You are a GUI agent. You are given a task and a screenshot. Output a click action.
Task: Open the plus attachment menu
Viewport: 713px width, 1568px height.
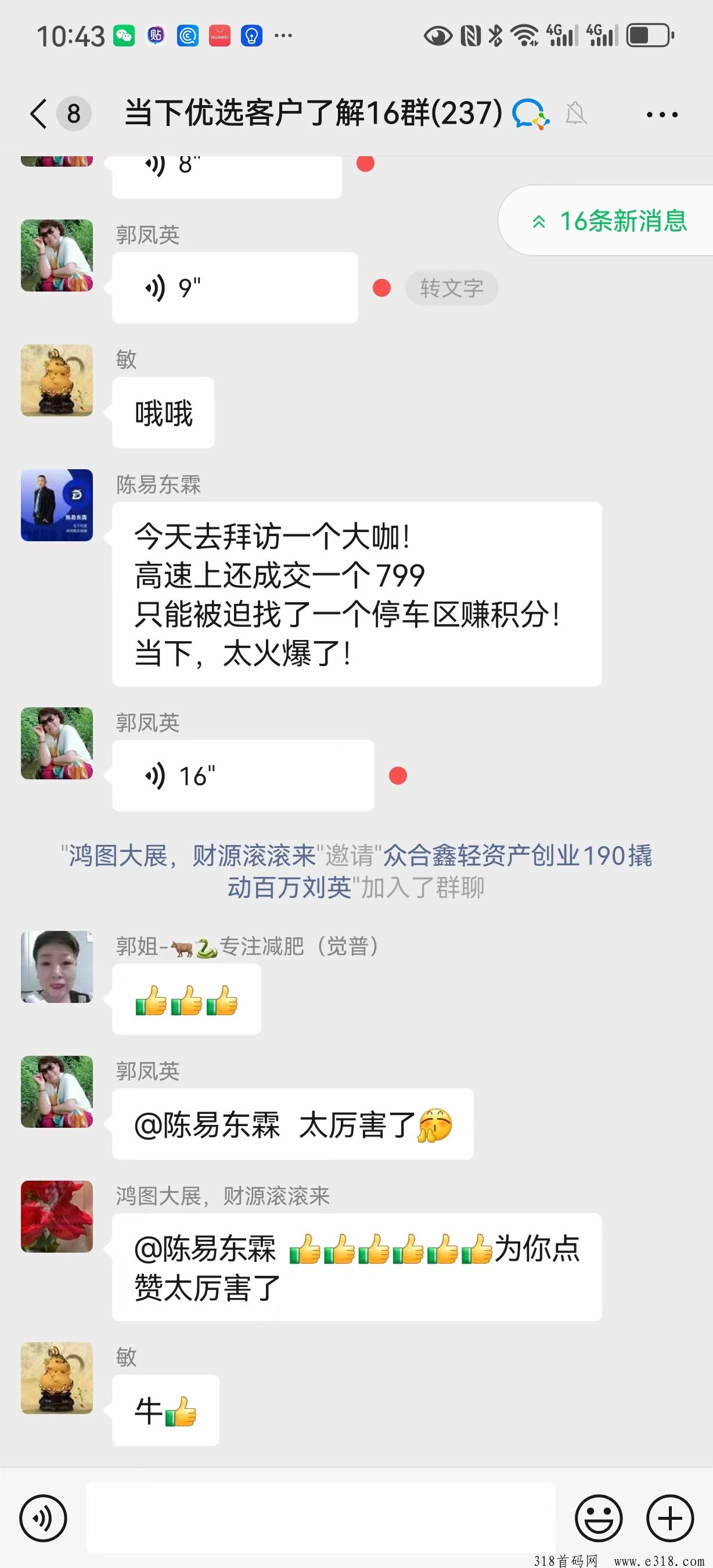tap(670, 1519)
